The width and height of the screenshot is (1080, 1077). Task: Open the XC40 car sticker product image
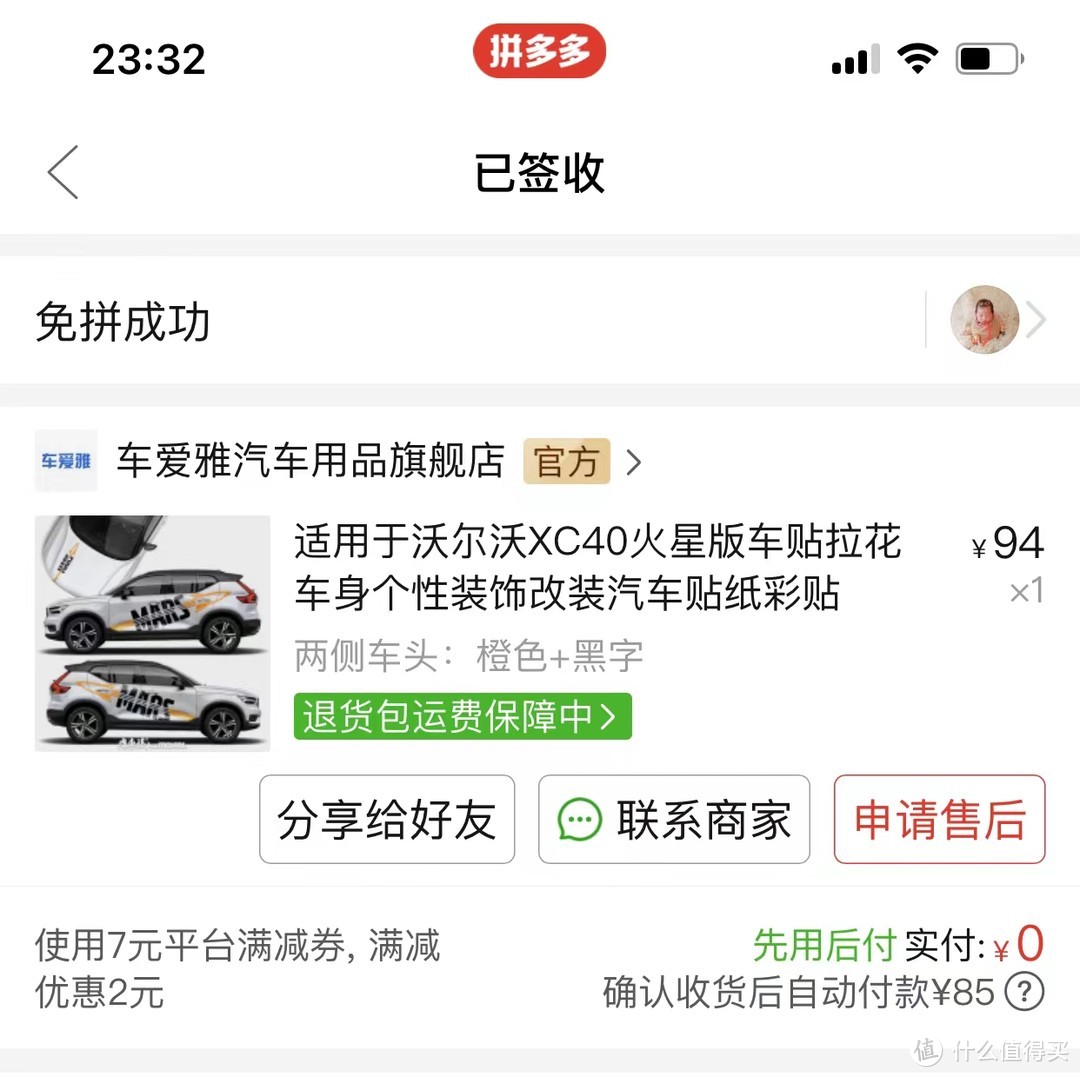152,633
